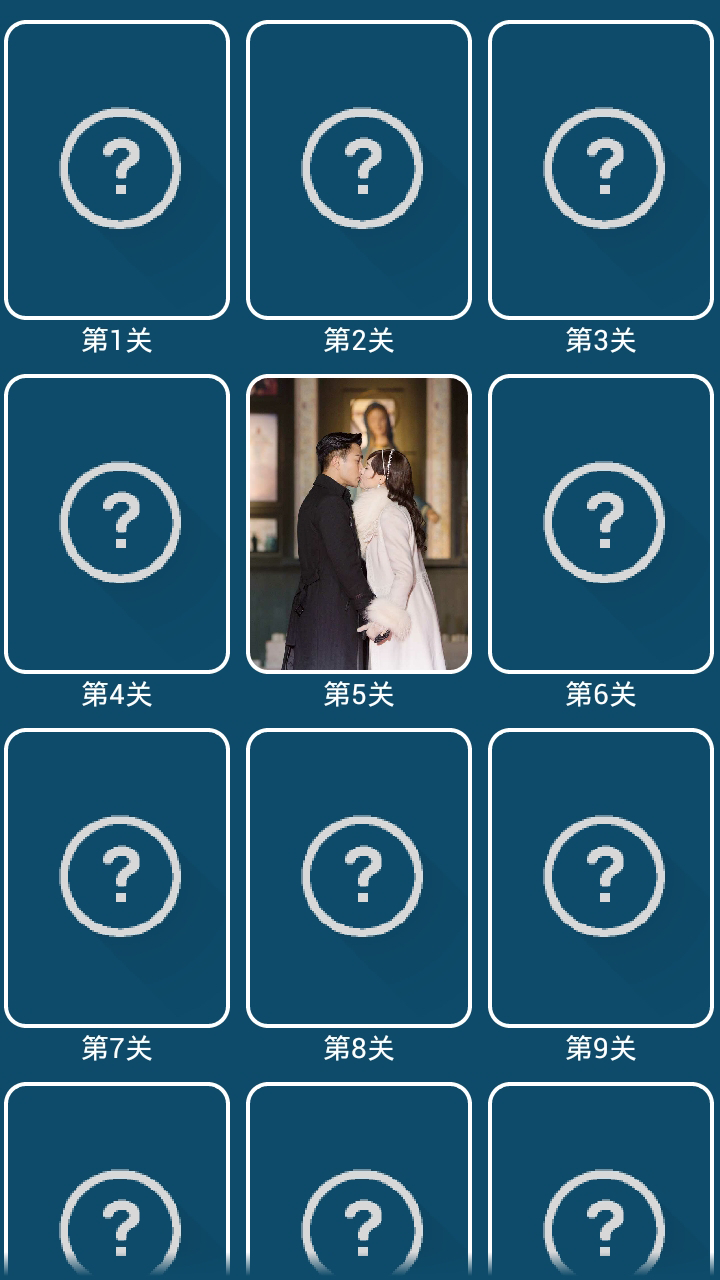Select the 第2关 level card

click(x=359, y=170)
